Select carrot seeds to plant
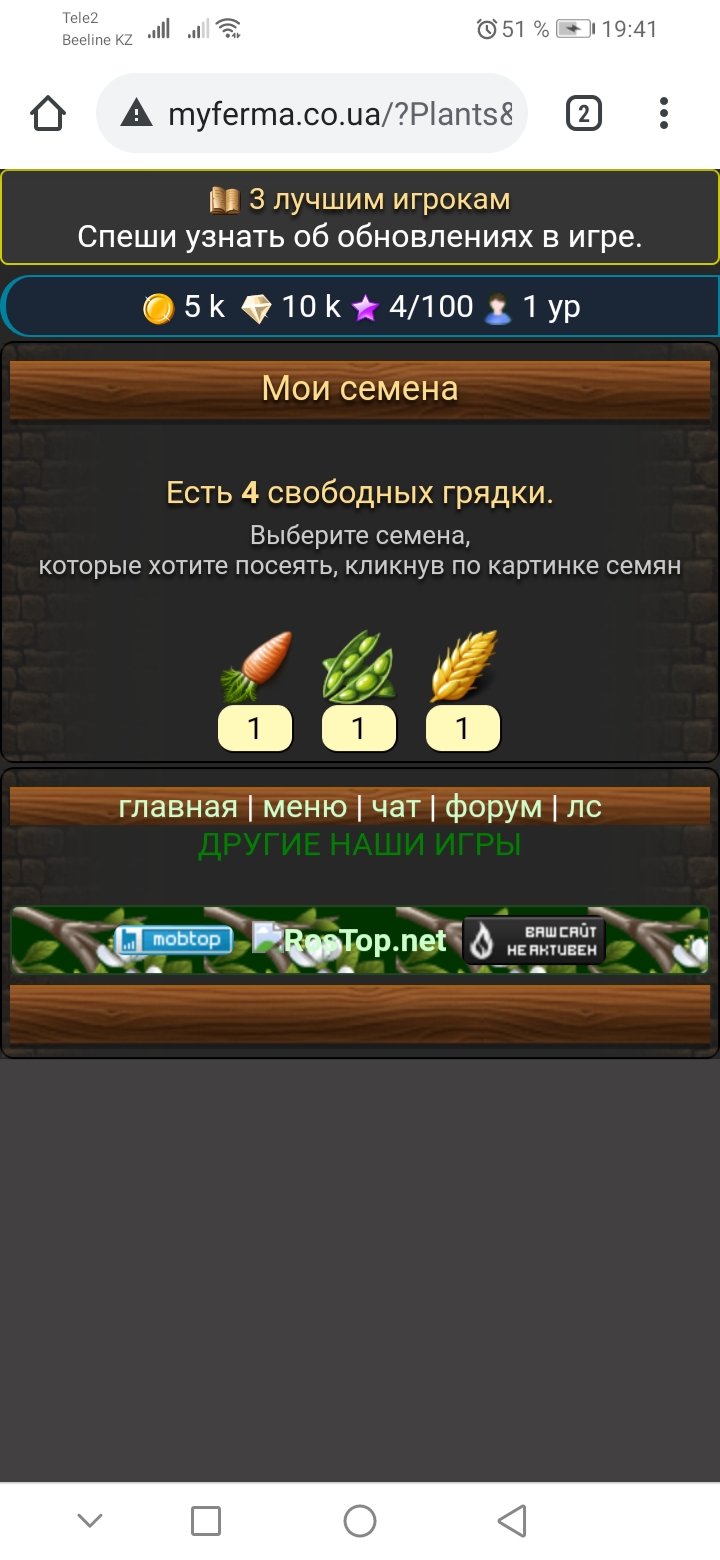The width and height of the screenshot is (720, 1560). click(256, 667)
